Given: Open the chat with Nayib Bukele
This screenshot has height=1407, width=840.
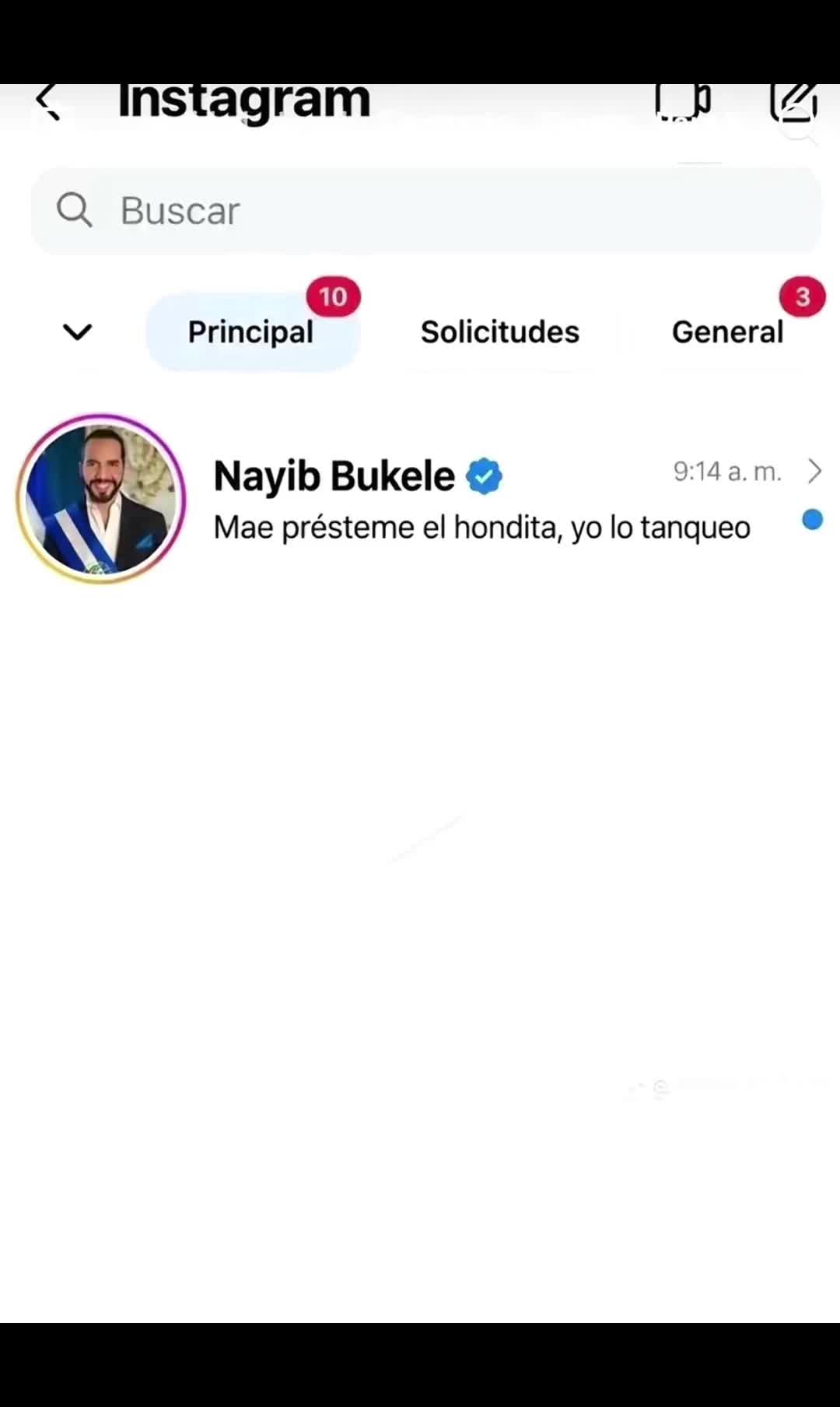Looking at the screenshot, I should point(420,499).
